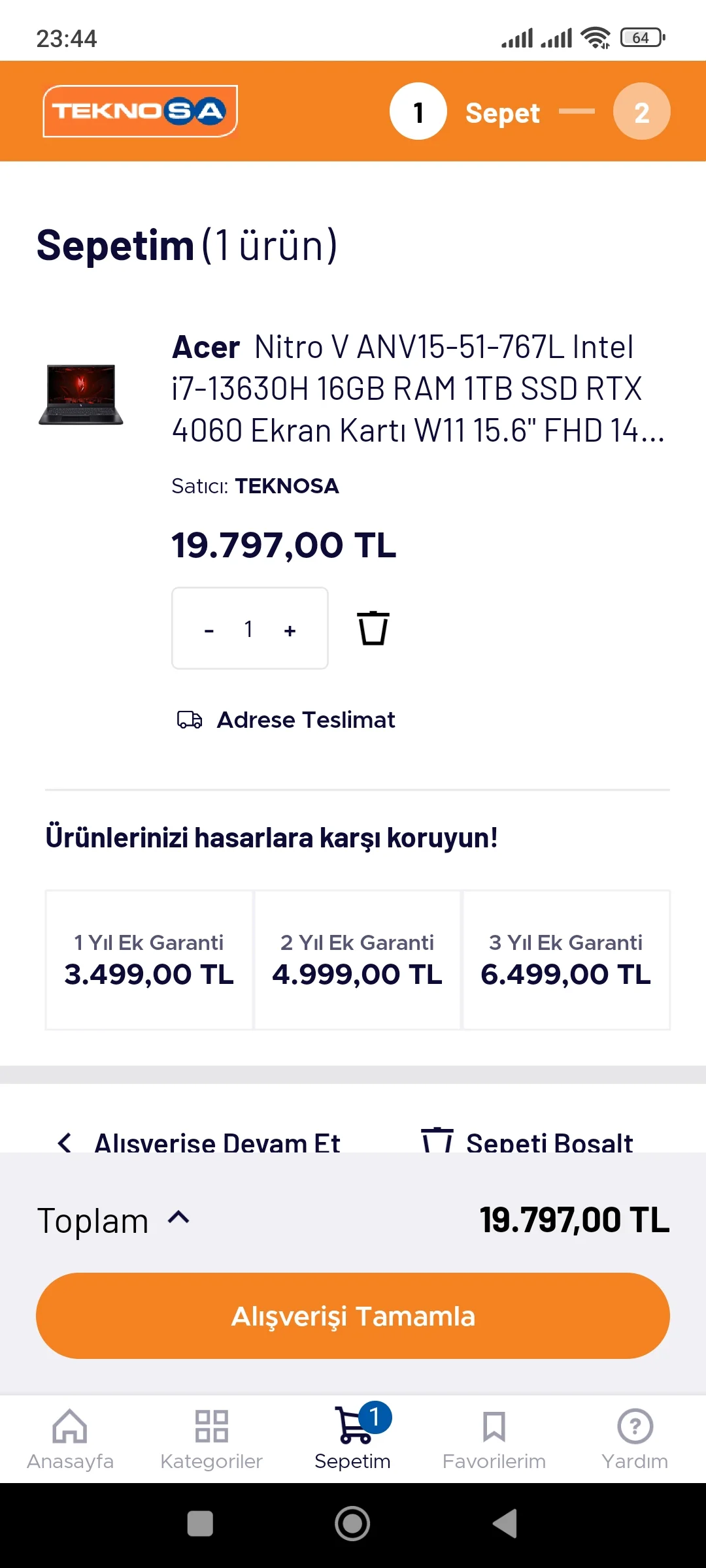This screenshot has height=1568, width=706.
Task: Open the Acer Nitro V product image
Action: [x=81, y=394]
